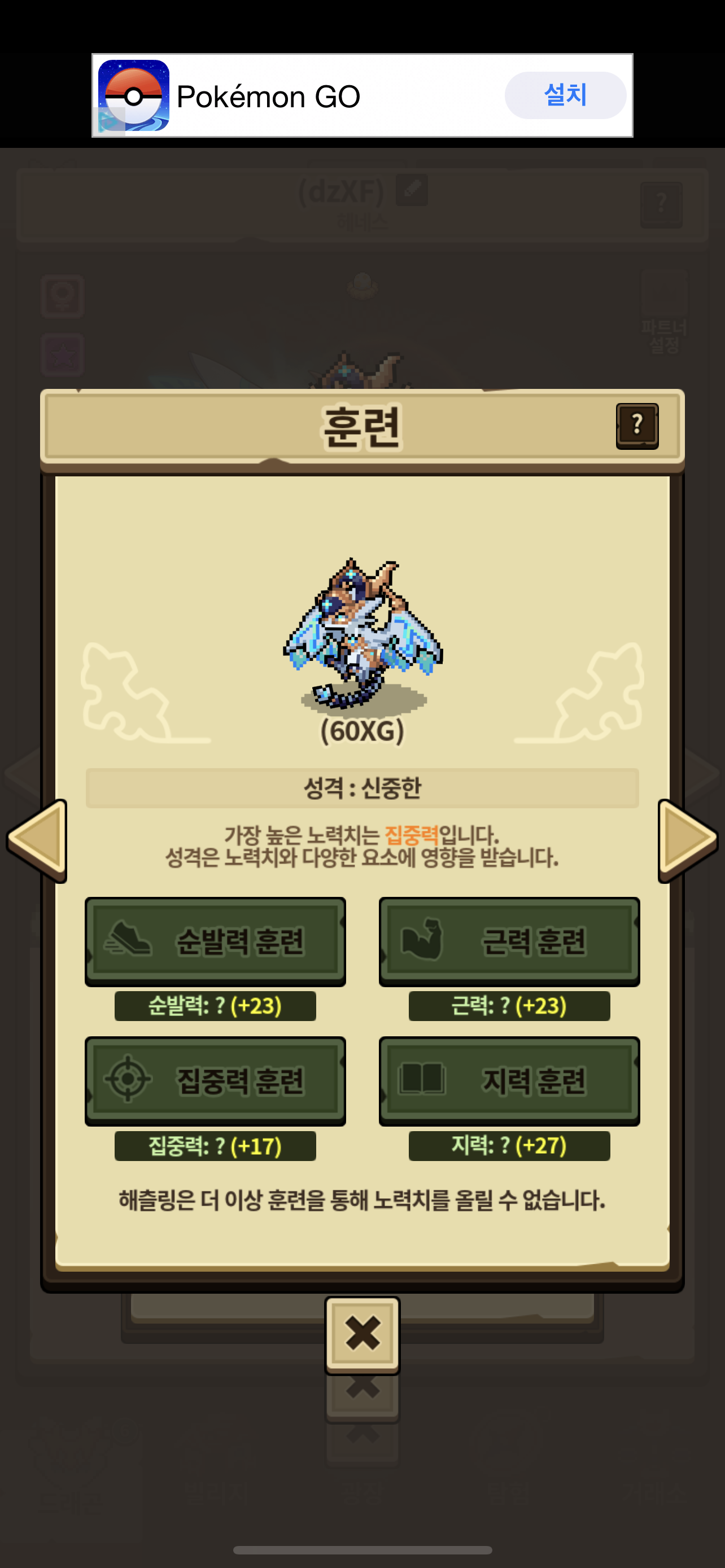The height and width of the screenshot is (1568, 725).
Task: Go to the previous hatchling with left arrow
Action: pos(37,840)
